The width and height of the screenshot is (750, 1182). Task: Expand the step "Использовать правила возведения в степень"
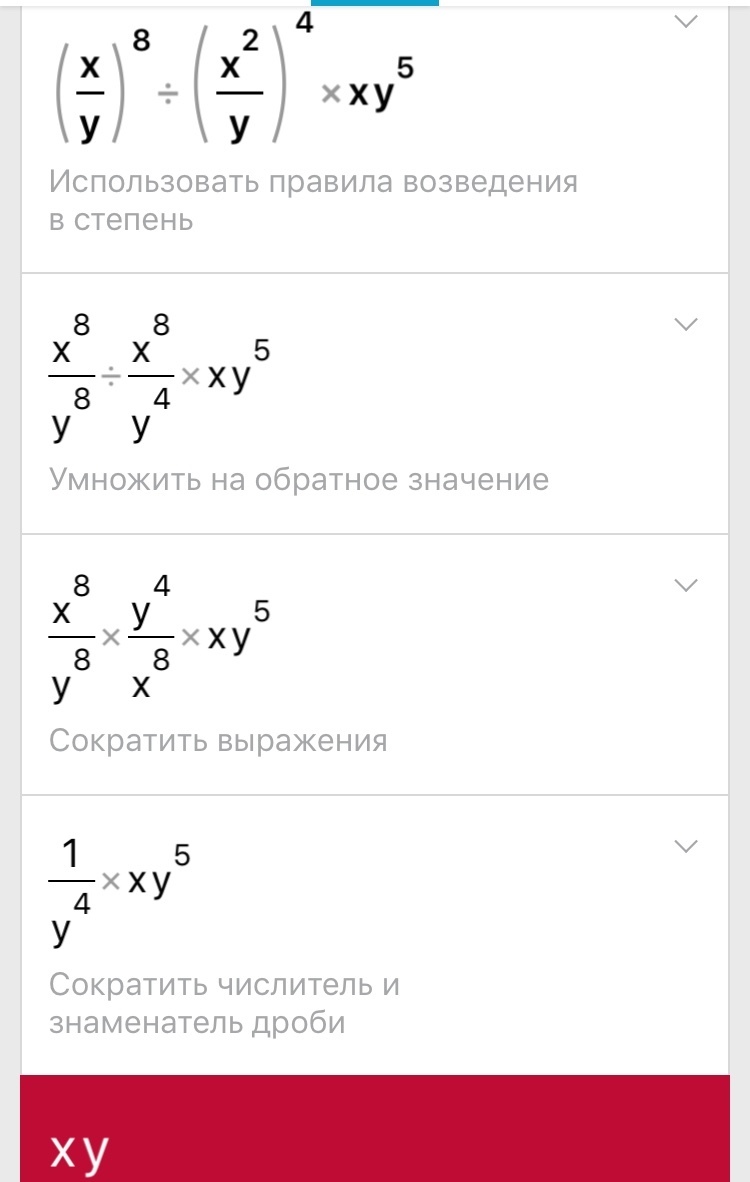point(685,23)
